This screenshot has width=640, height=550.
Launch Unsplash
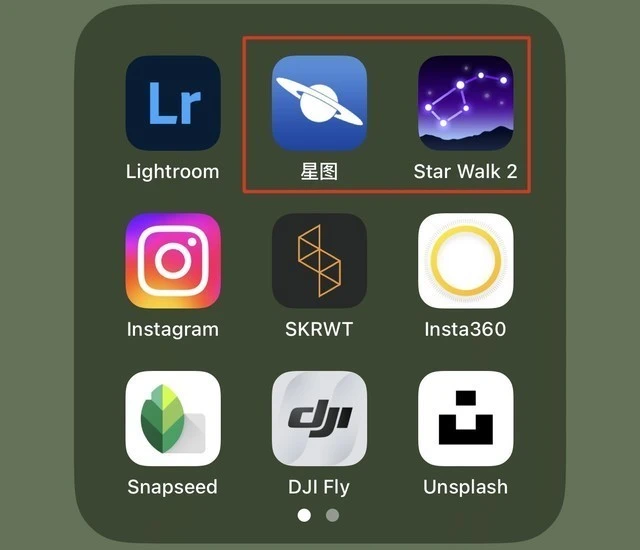click(465, 419)
